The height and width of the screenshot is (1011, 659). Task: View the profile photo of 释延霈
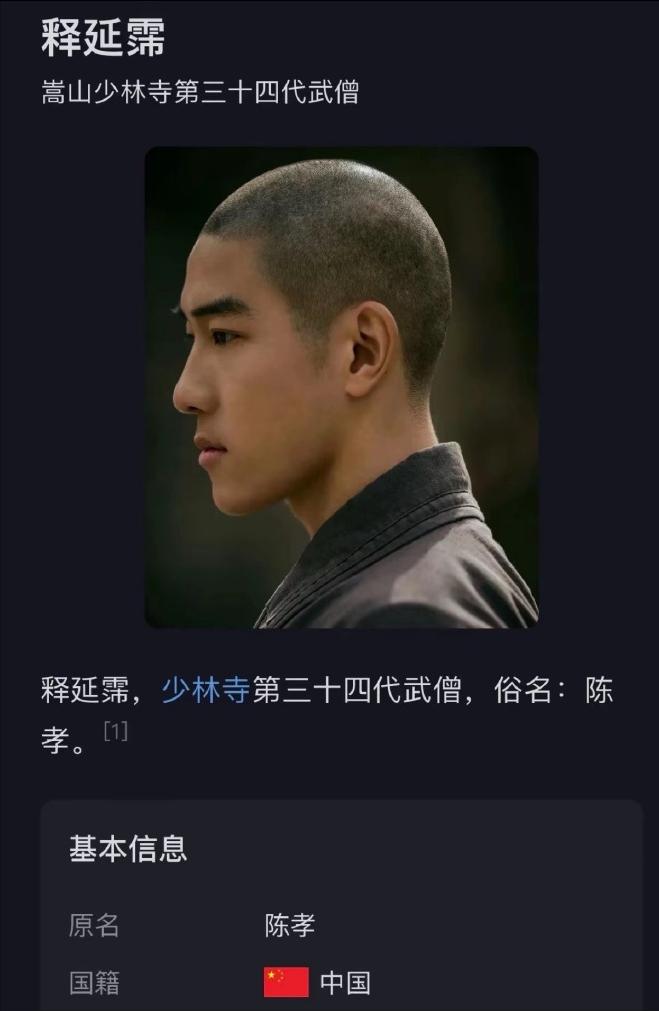[341, 387]
